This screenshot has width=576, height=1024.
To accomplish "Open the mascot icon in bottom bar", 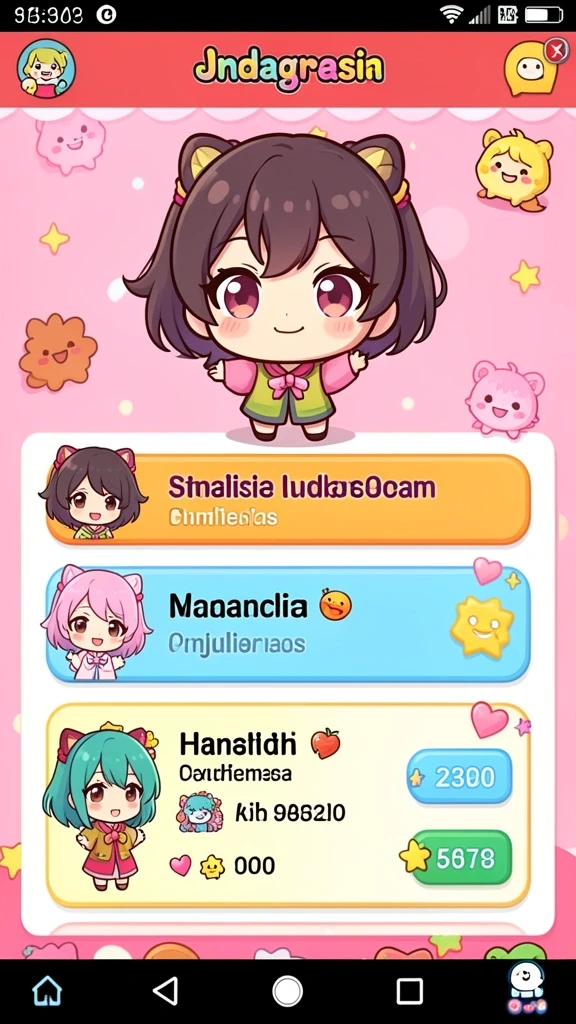I will point(526,990).
